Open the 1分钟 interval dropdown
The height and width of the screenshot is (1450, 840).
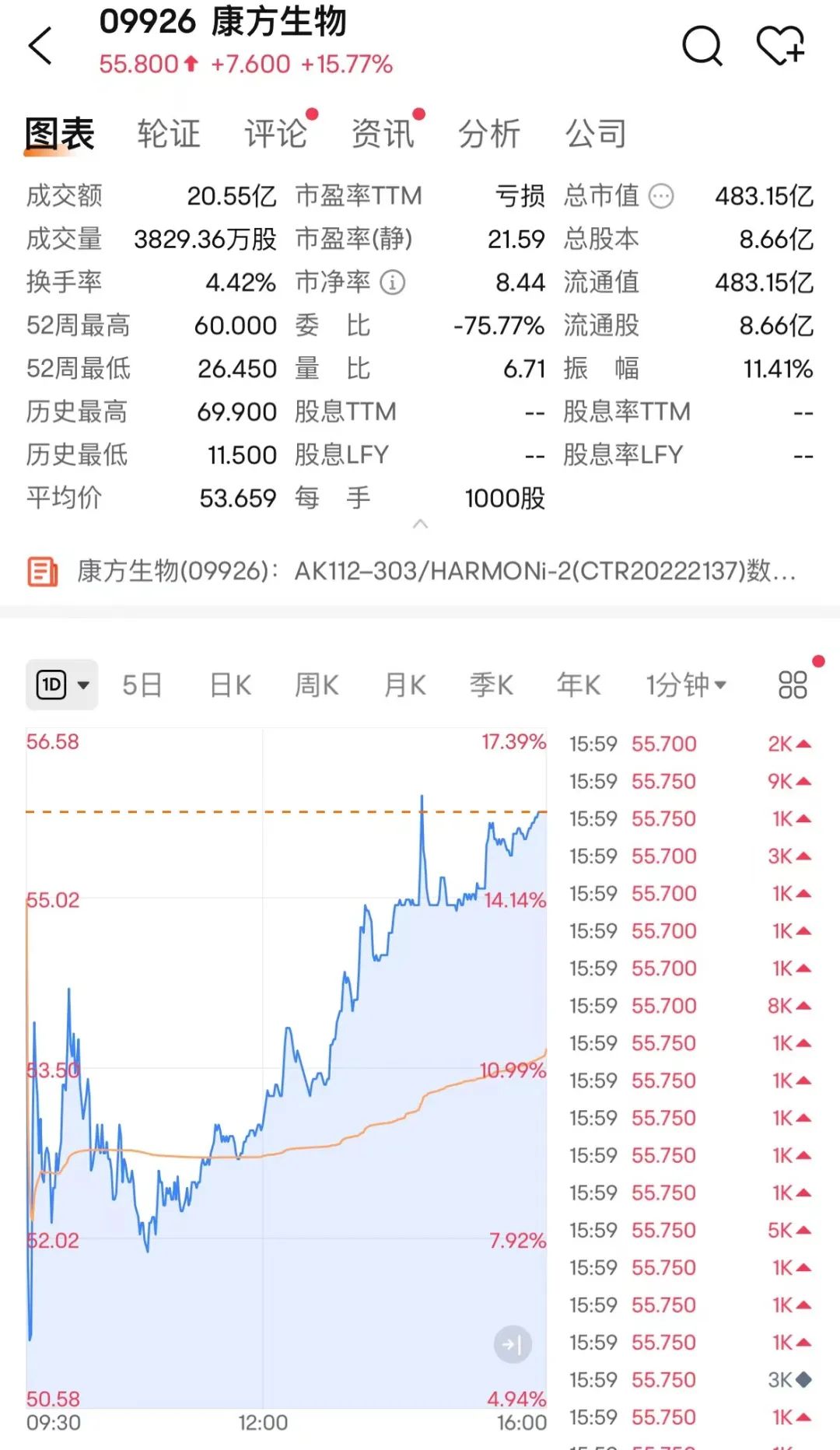686,685
